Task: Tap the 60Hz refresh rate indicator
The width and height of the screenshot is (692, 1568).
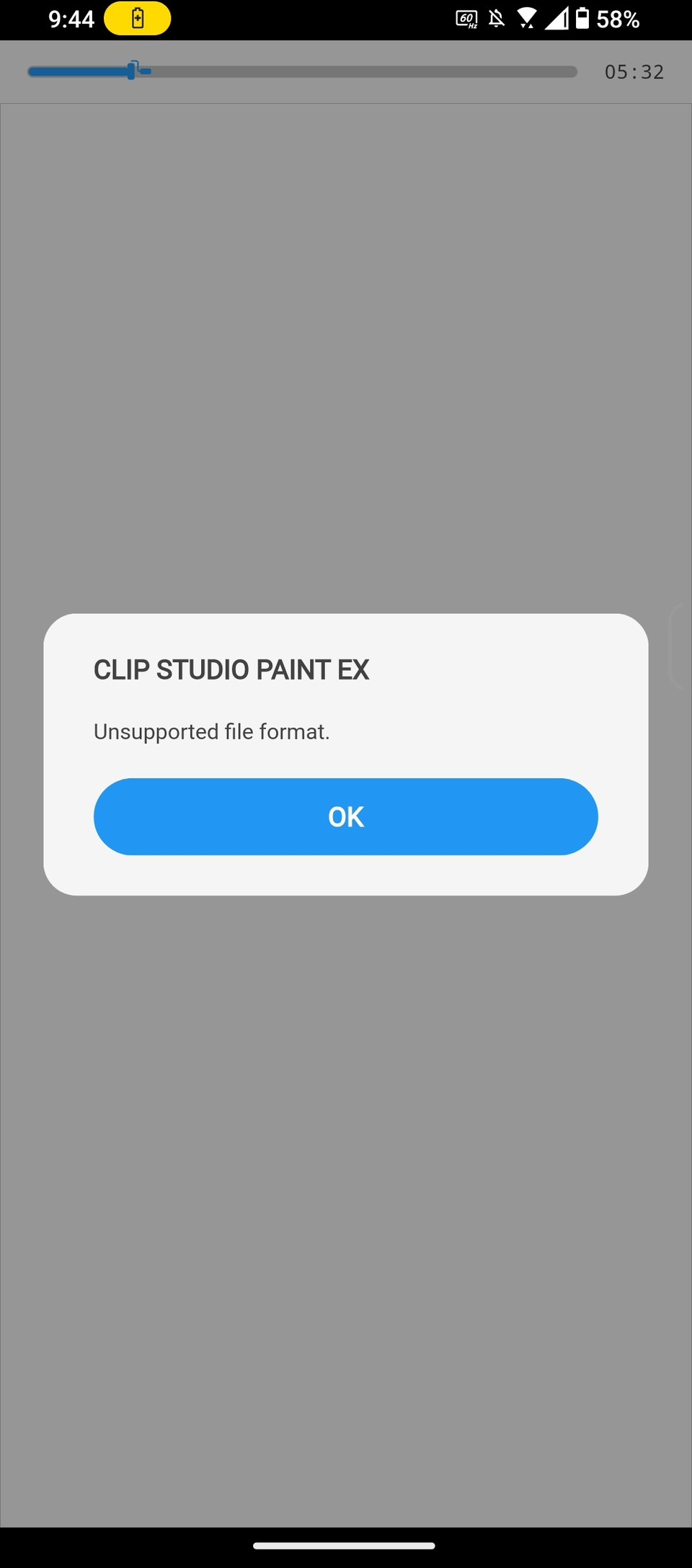Action: point(466,19)
